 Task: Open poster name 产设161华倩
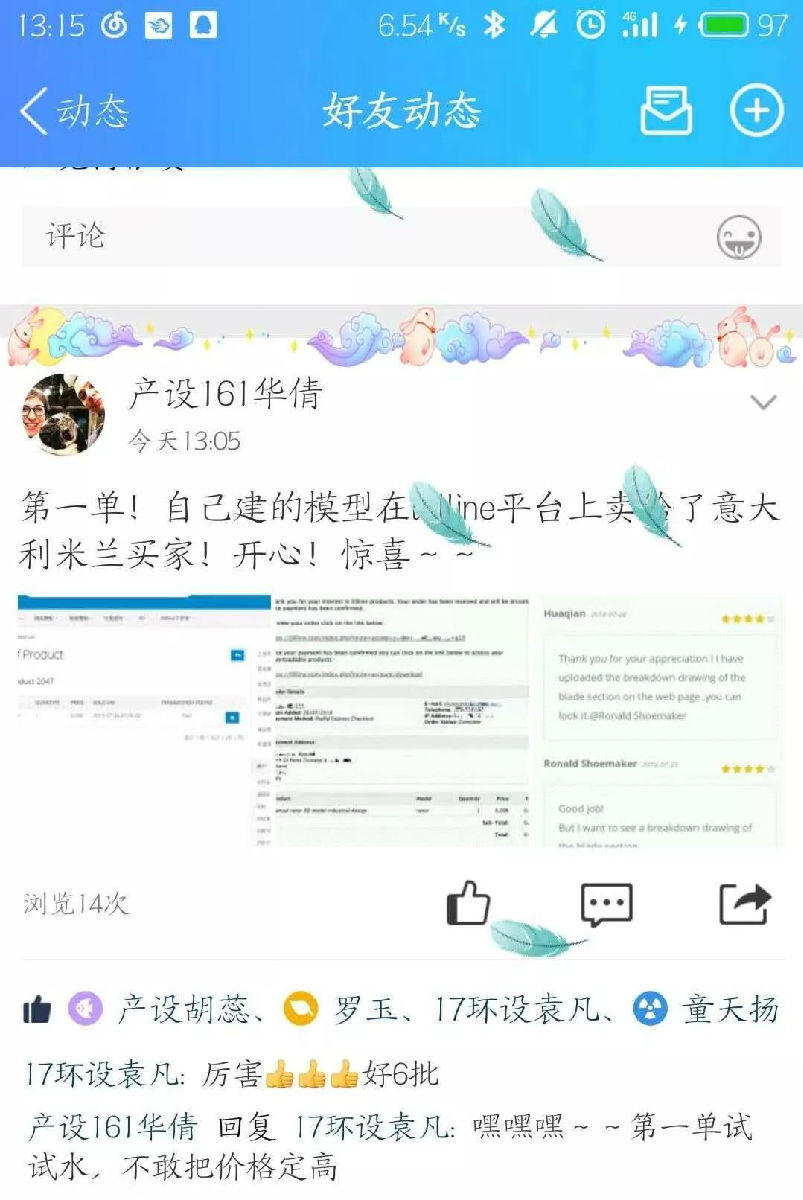pyautogui.click(x=225, y=395)
